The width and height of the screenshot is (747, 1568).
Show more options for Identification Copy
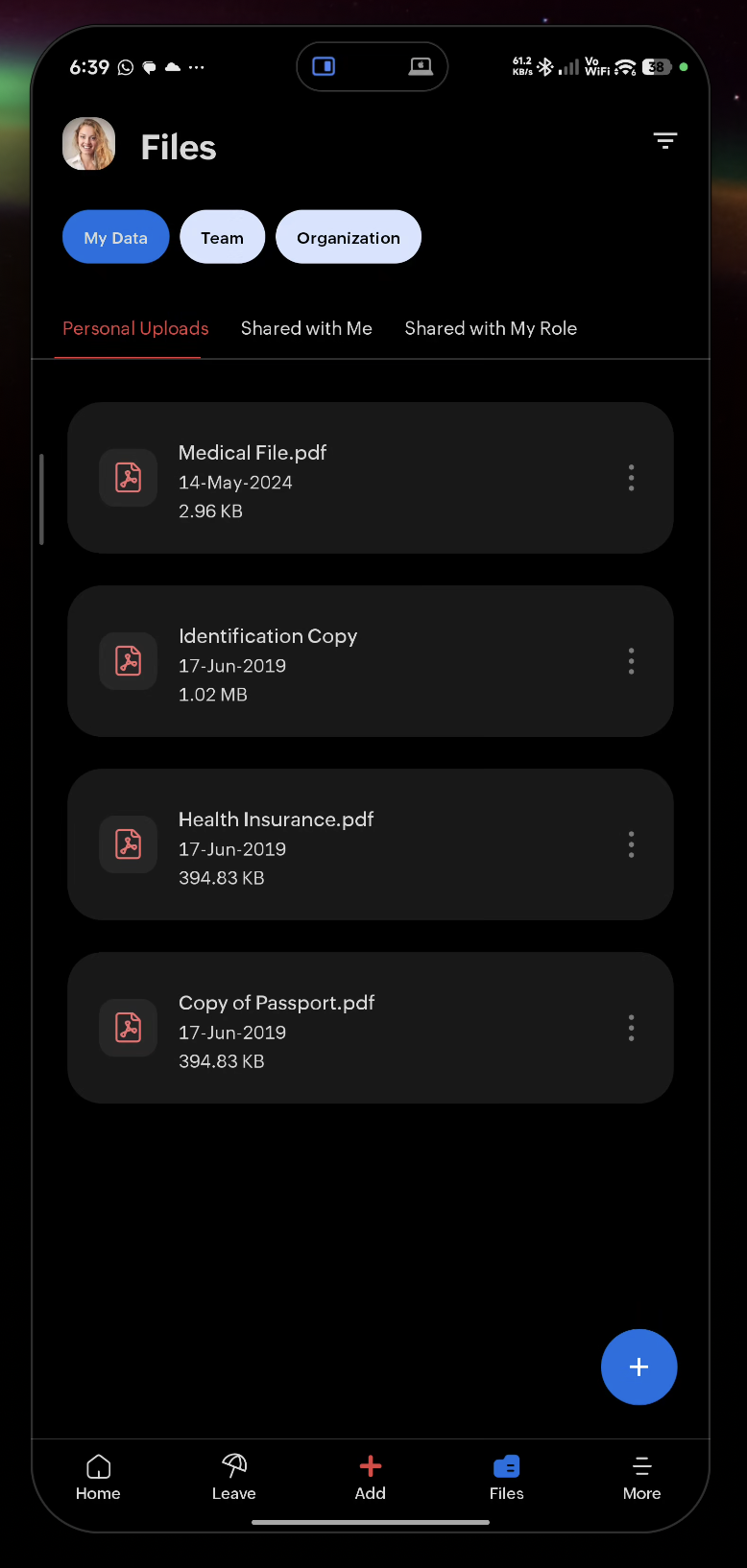click(x=631, y=661)
